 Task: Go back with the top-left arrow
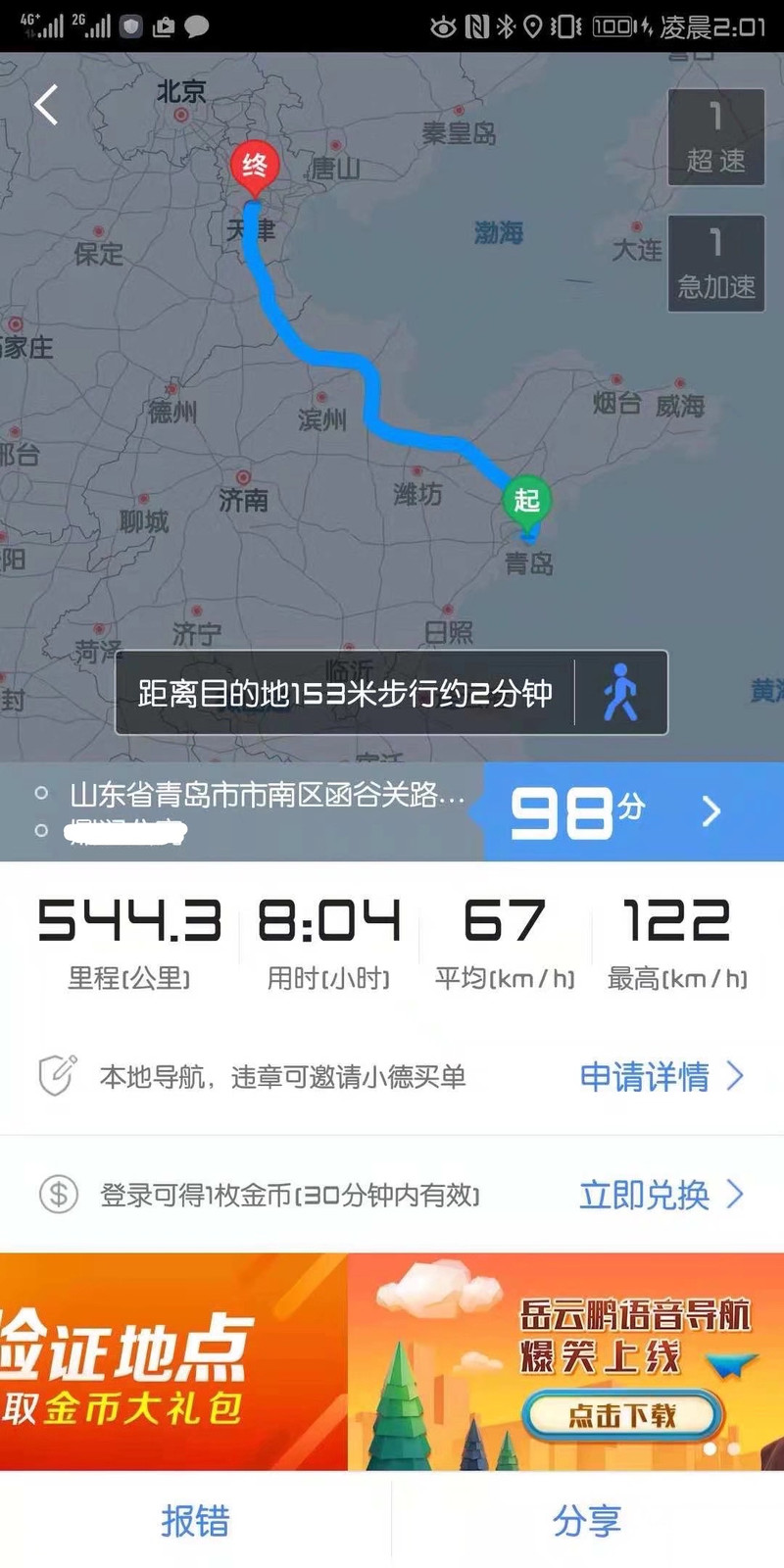point(46,105)
